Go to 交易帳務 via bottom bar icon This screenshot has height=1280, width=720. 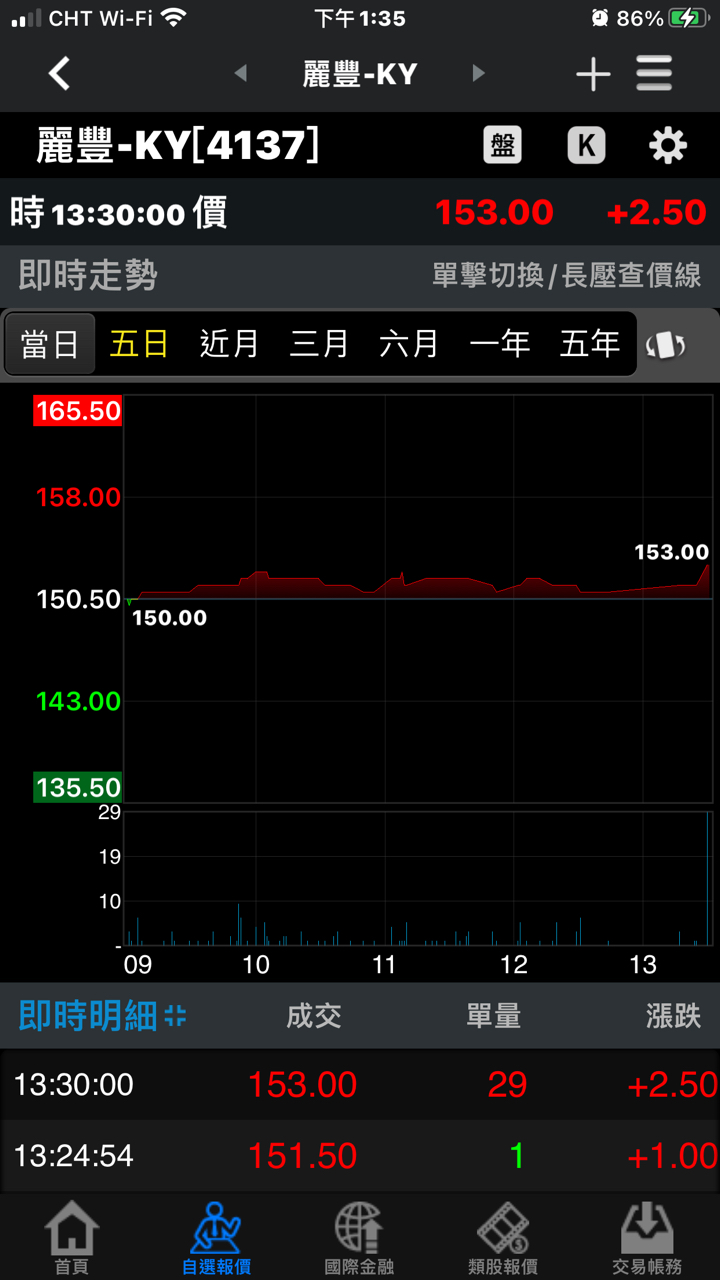648,1235
